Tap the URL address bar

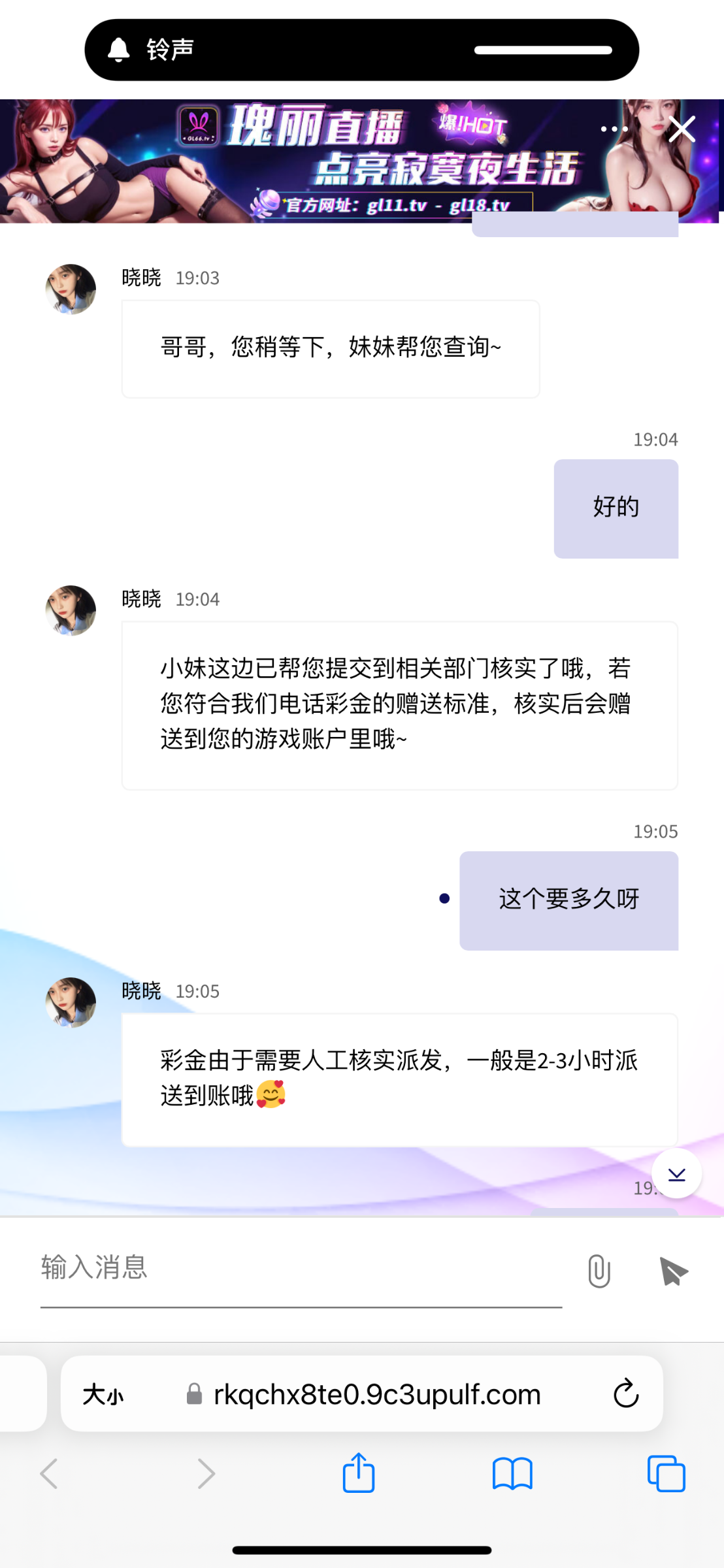coord(377,1394)
